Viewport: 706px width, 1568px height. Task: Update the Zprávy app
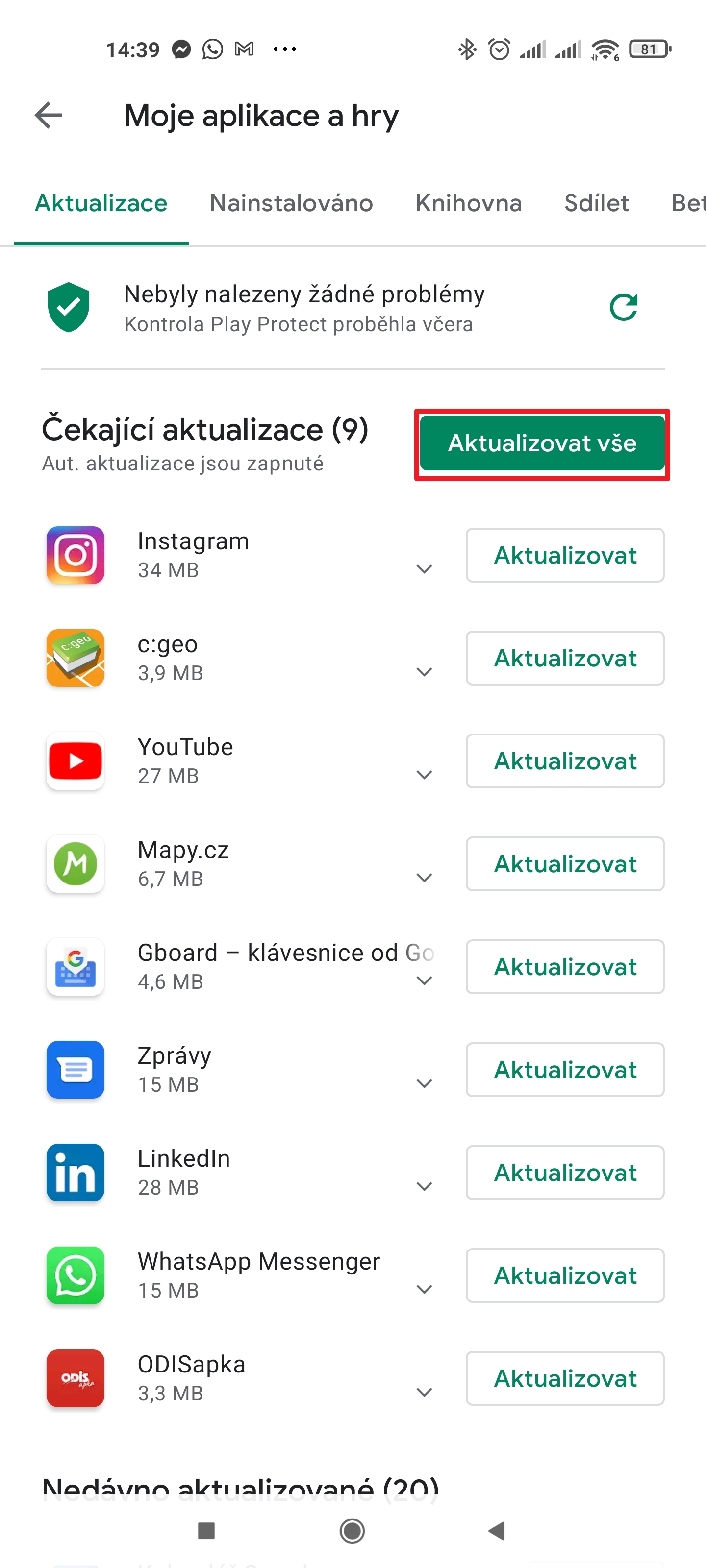pos(565,1070)
